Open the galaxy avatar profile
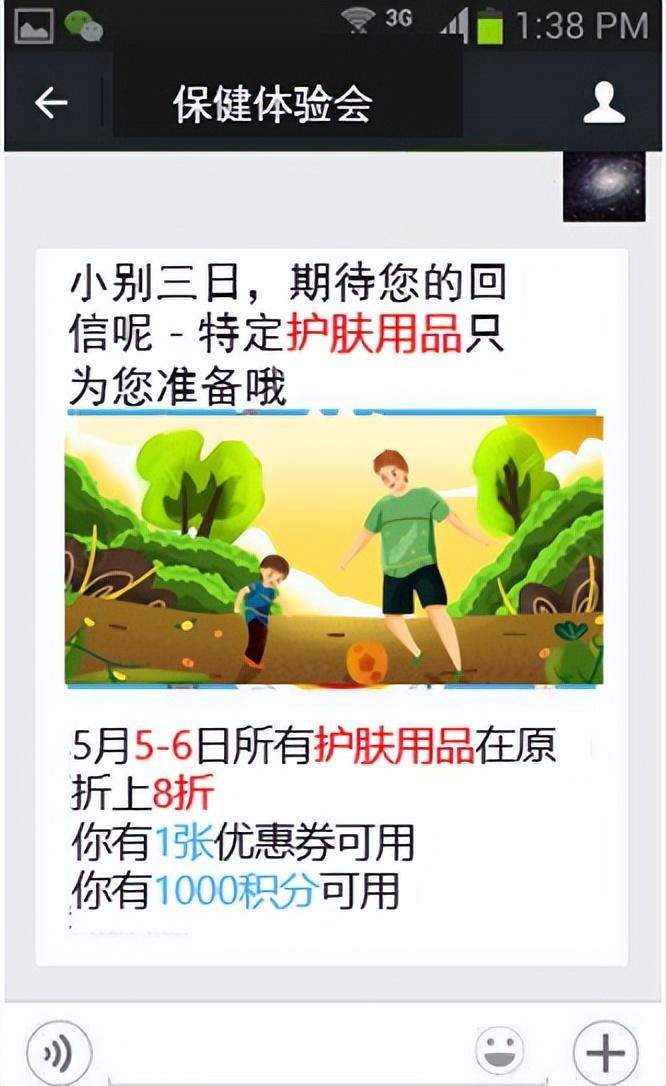The width and height of the screenshot is (666, 1086). click(x=603, y=187)
